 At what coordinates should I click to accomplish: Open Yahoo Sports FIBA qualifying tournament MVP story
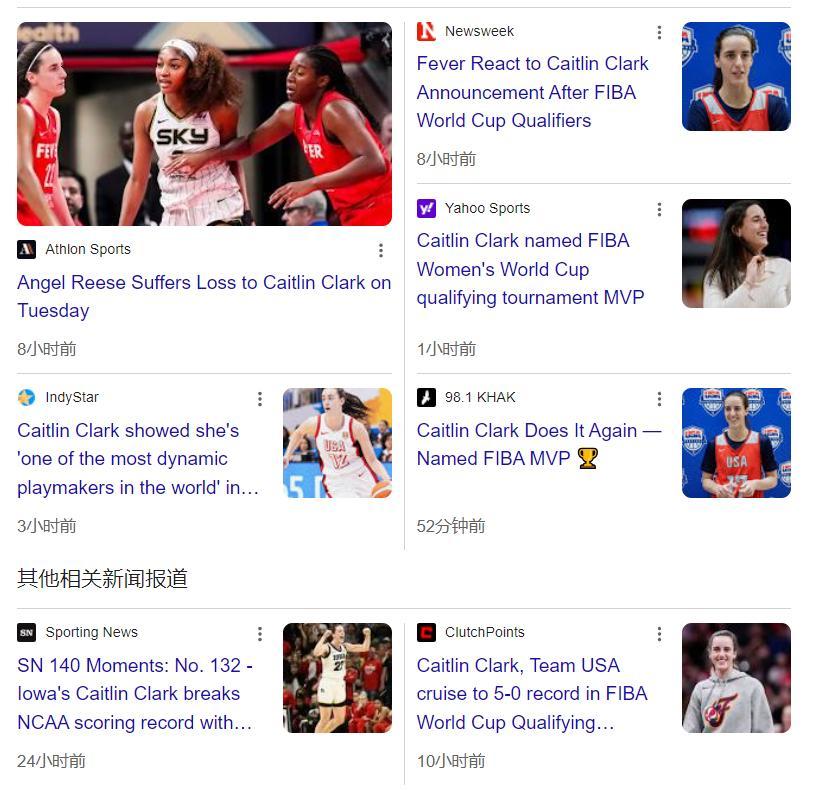point(530,269)
